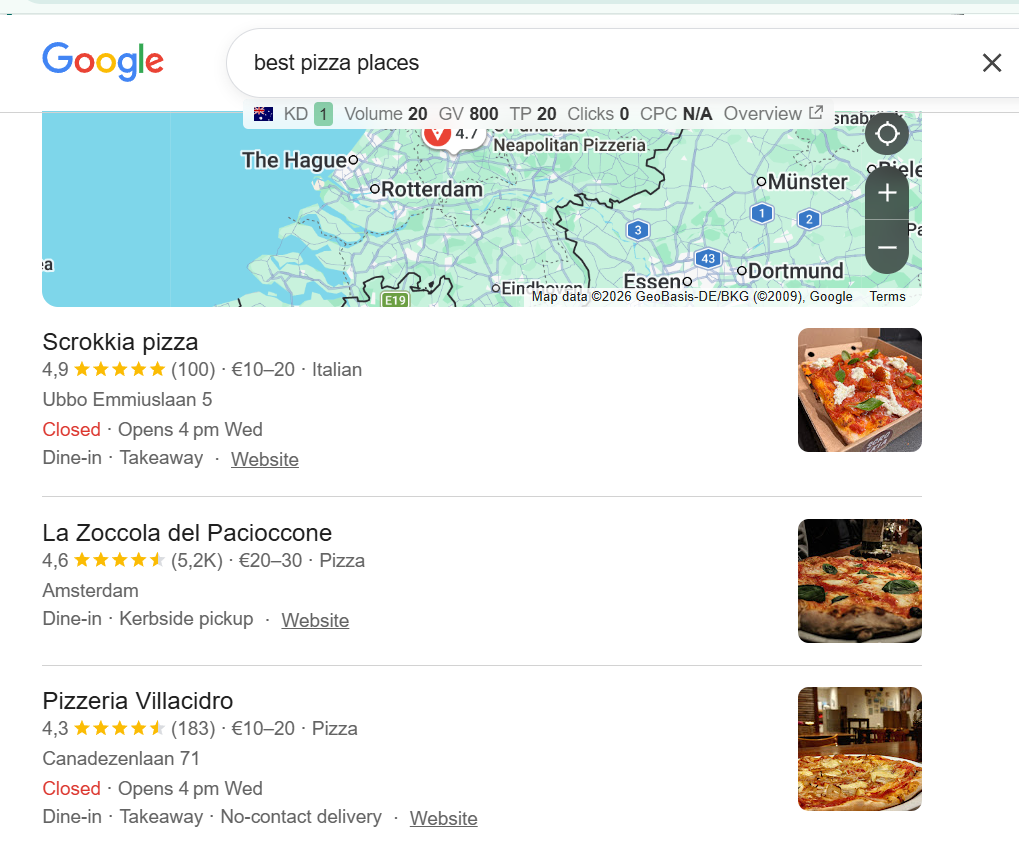The image size is (1019, 860).
Task: Open La Zoccola del Pacioccone listing
Action: coord(187,532)
